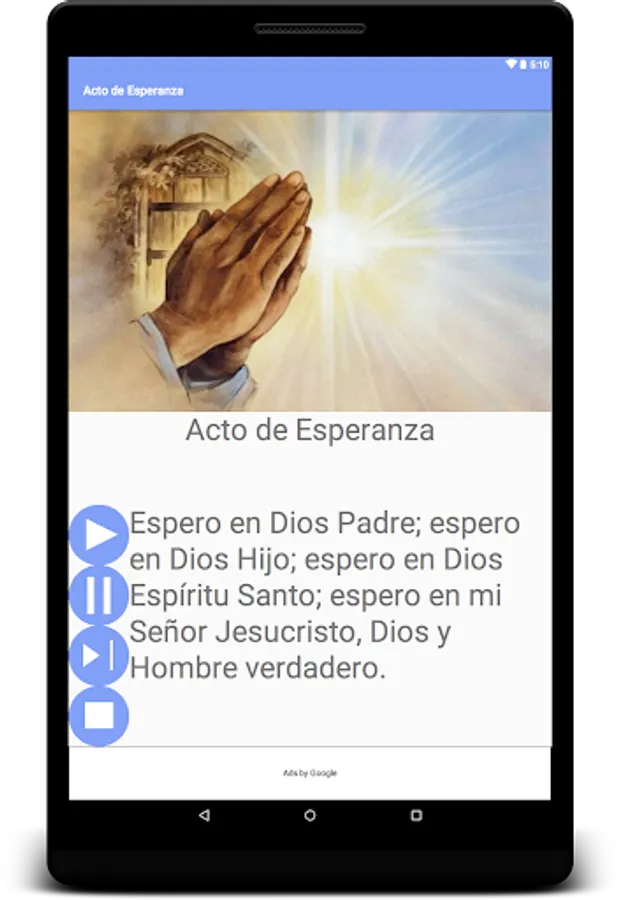Stop the audio playback
Viewport: 619px width, 900px height.
click(x=99, y=716)
